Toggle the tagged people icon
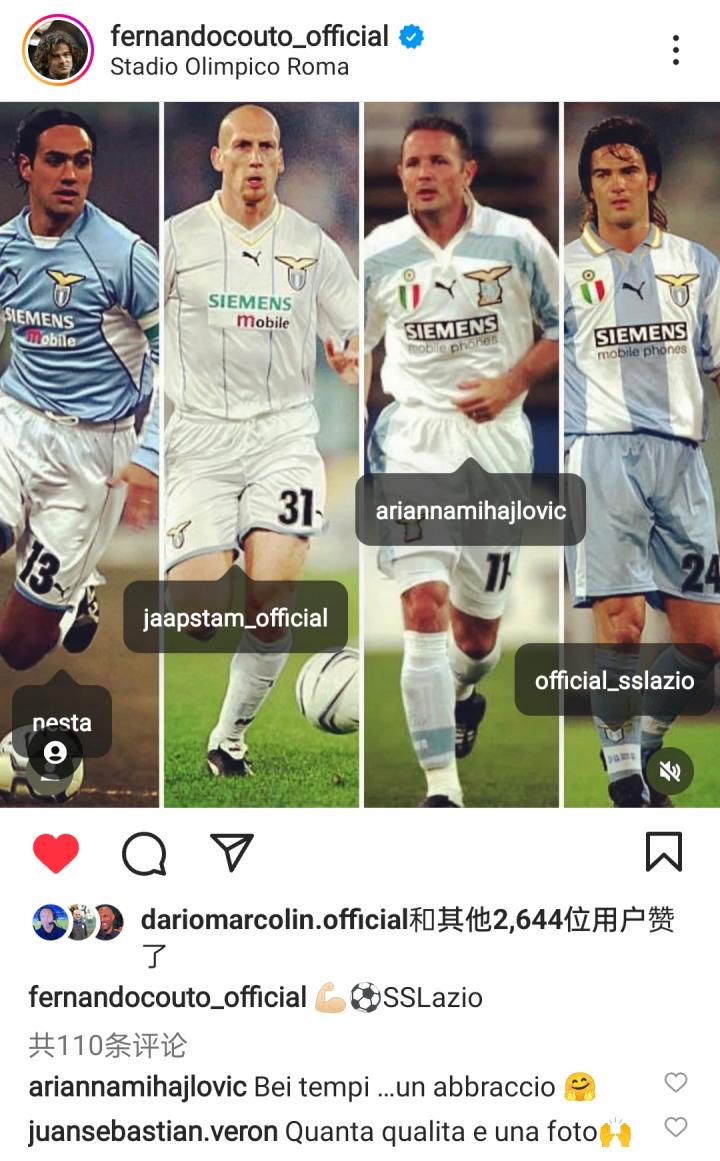This screenshot has height=1161, width=720. pyautogui.click(x=56, y=753)
